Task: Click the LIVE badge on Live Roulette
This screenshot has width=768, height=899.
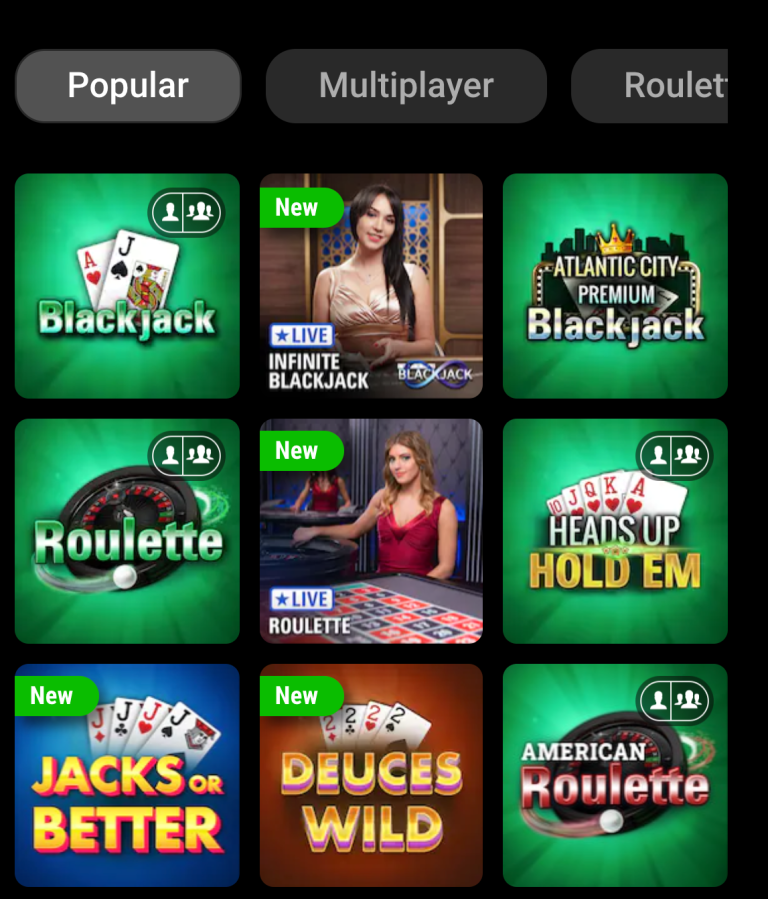Action: click(x=302, y=598)
